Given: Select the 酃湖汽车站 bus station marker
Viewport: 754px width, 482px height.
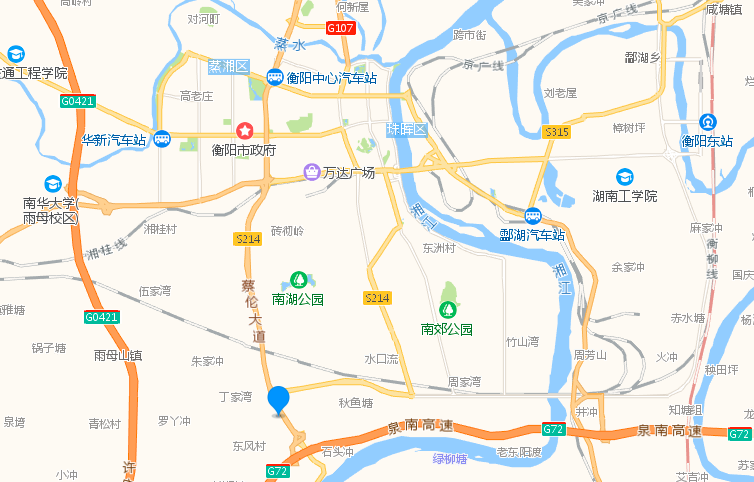Looking at the screenshot, I should pos(533,216).
